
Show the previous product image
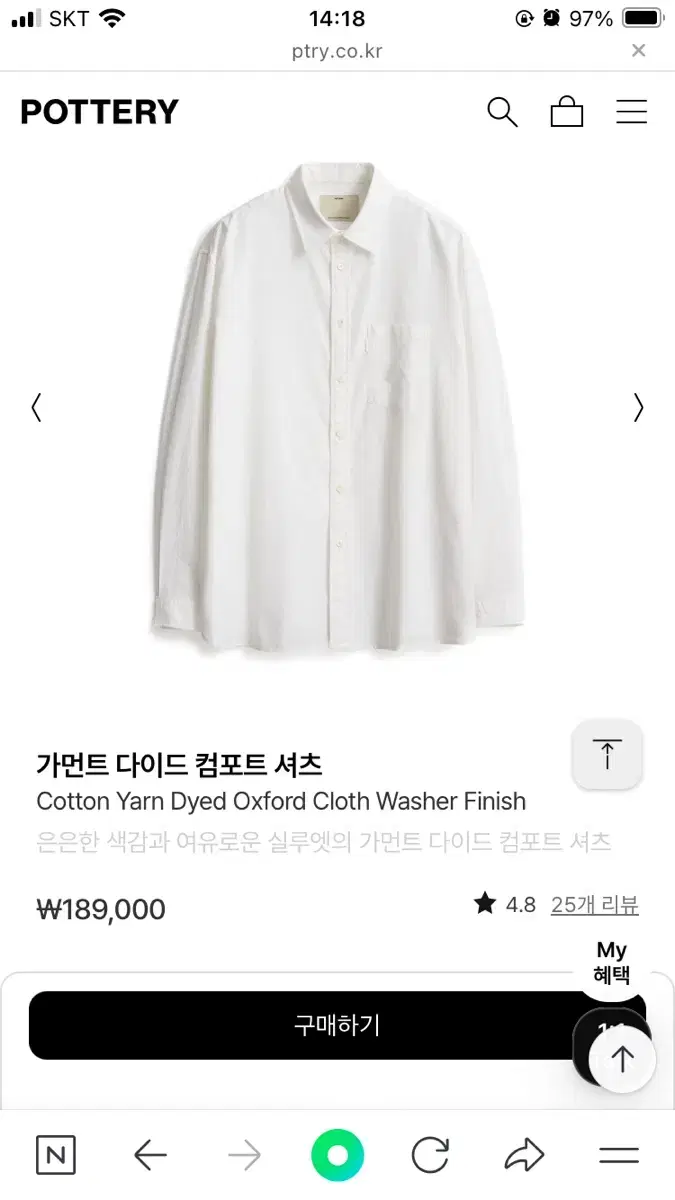pos(37,407)
